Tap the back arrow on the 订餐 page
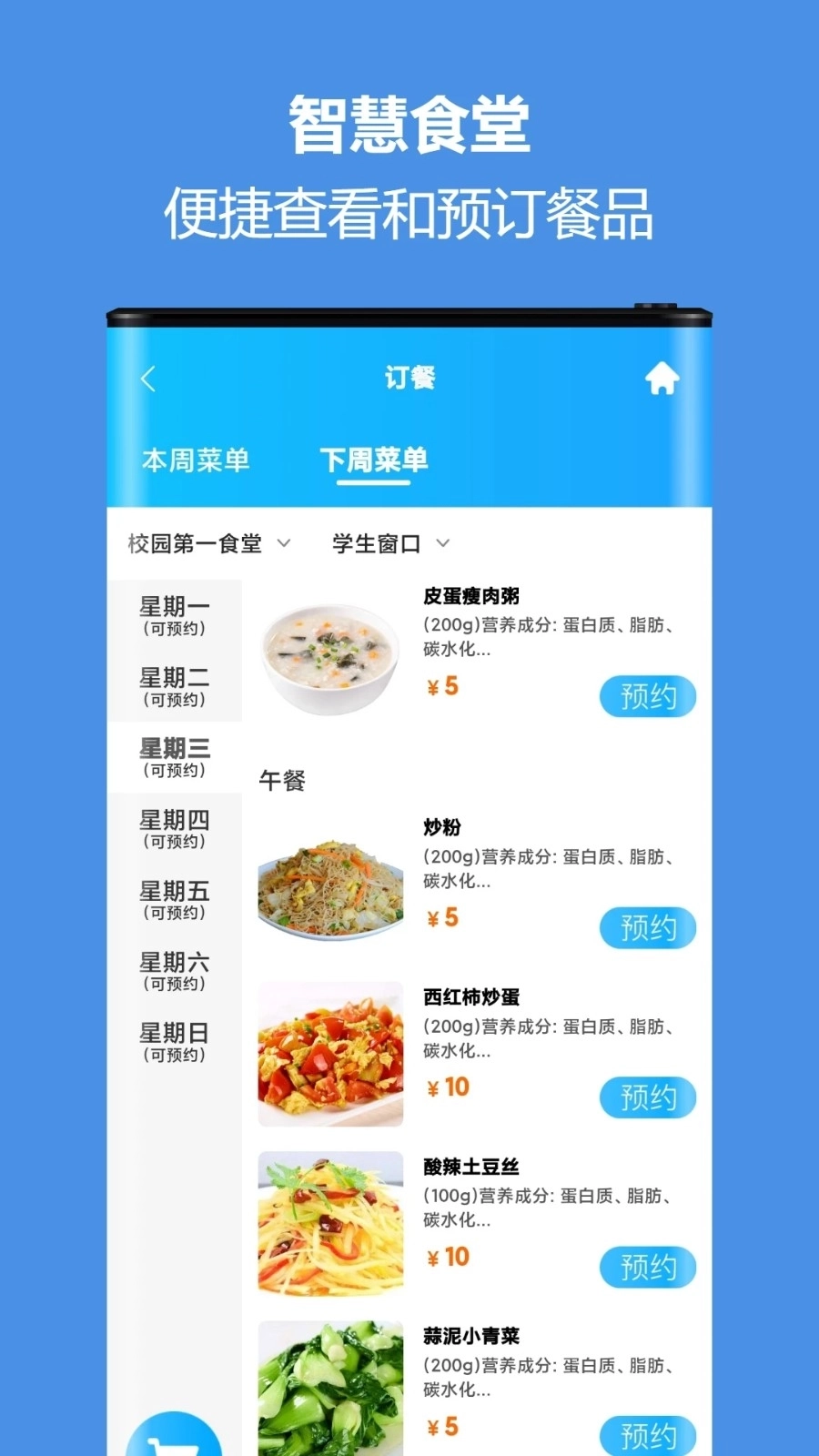 click(148, 378)
